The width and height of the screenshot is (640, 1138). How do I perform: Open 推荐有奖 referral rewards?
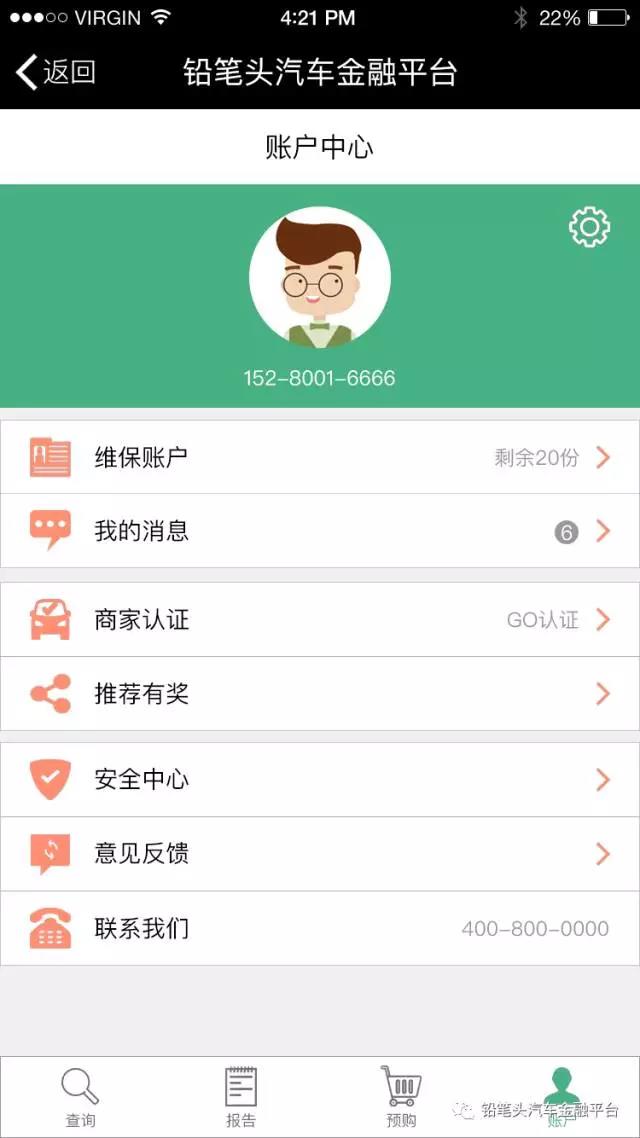[x=320, y=694]
